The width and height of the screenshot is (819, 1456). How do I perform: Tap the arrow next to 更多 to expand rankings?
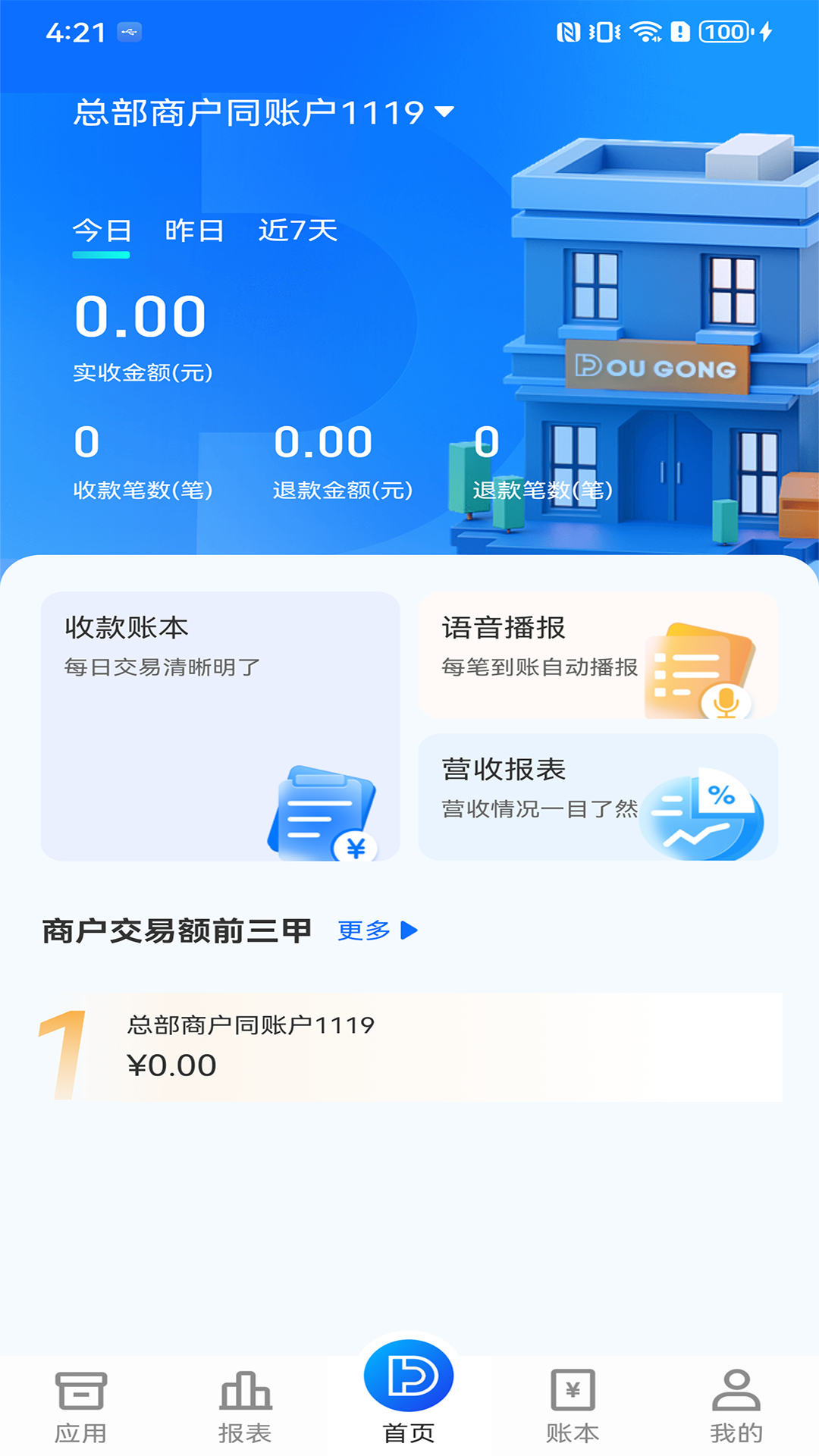coord(407,931)
